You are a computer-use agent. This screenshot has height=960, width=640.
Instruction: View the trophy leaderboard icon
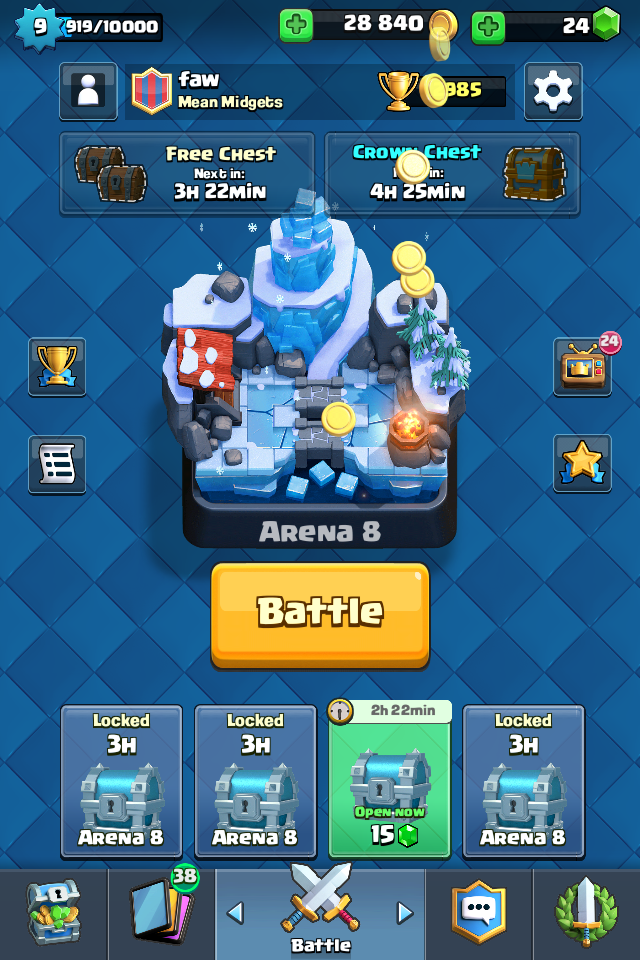(x=56, y=366)
